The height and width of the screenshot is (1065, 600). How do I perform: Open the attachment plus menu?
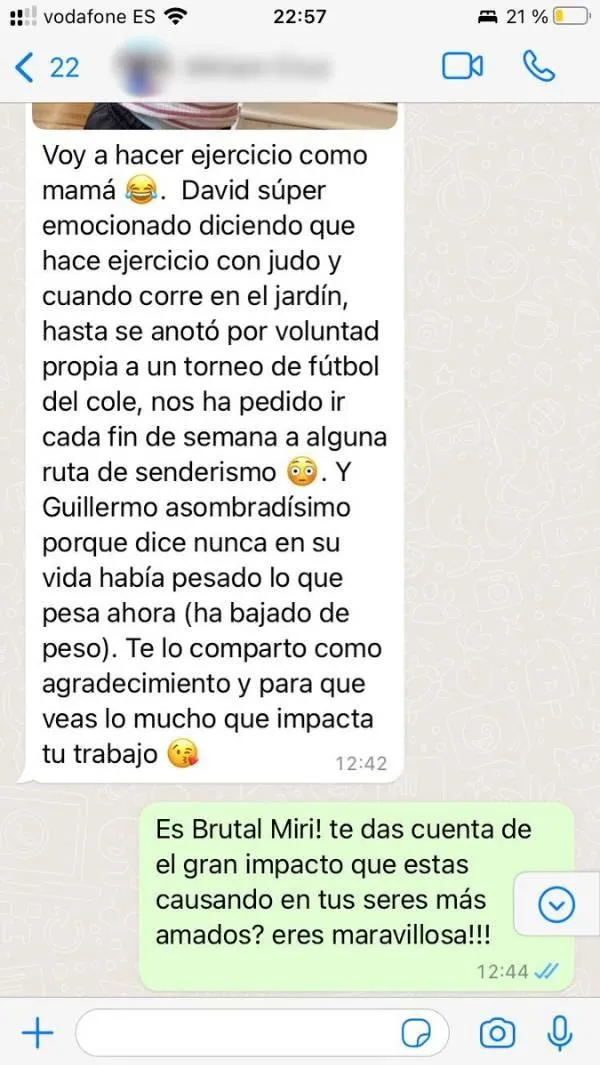(37, 1033)
